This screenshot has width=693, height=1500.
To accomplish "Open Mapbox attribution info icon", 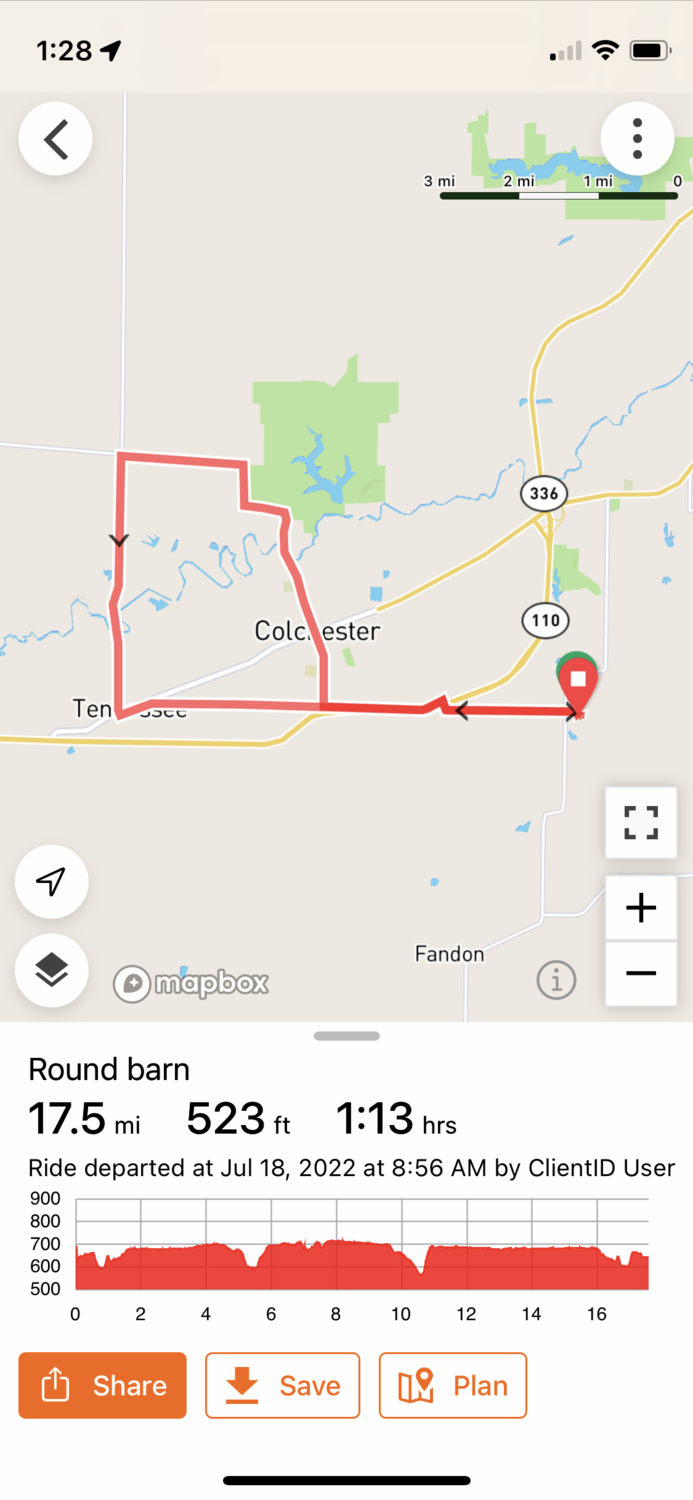I will [556, 980].
